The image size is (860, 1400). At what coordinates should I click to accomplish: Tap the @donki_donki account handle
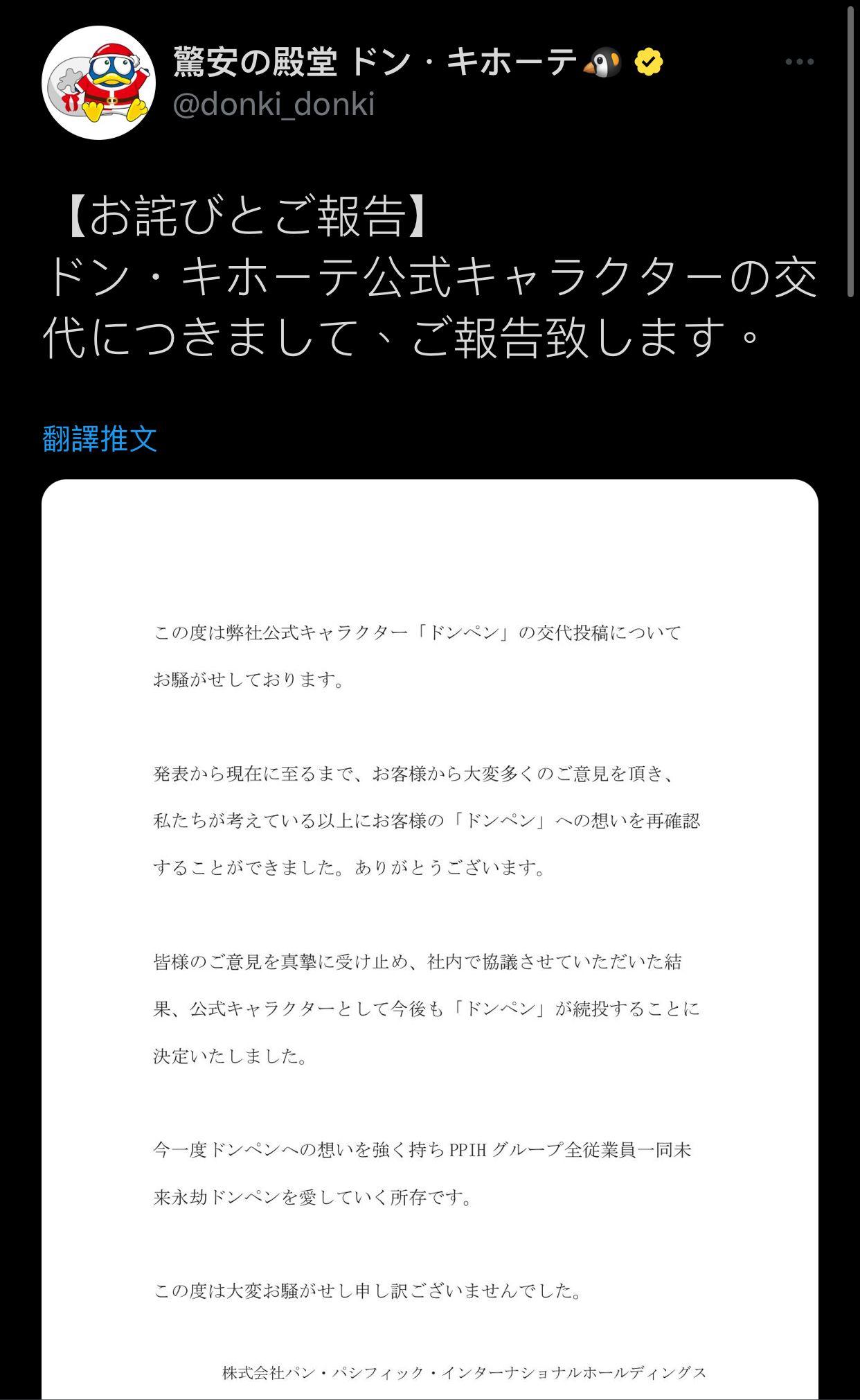274,105
